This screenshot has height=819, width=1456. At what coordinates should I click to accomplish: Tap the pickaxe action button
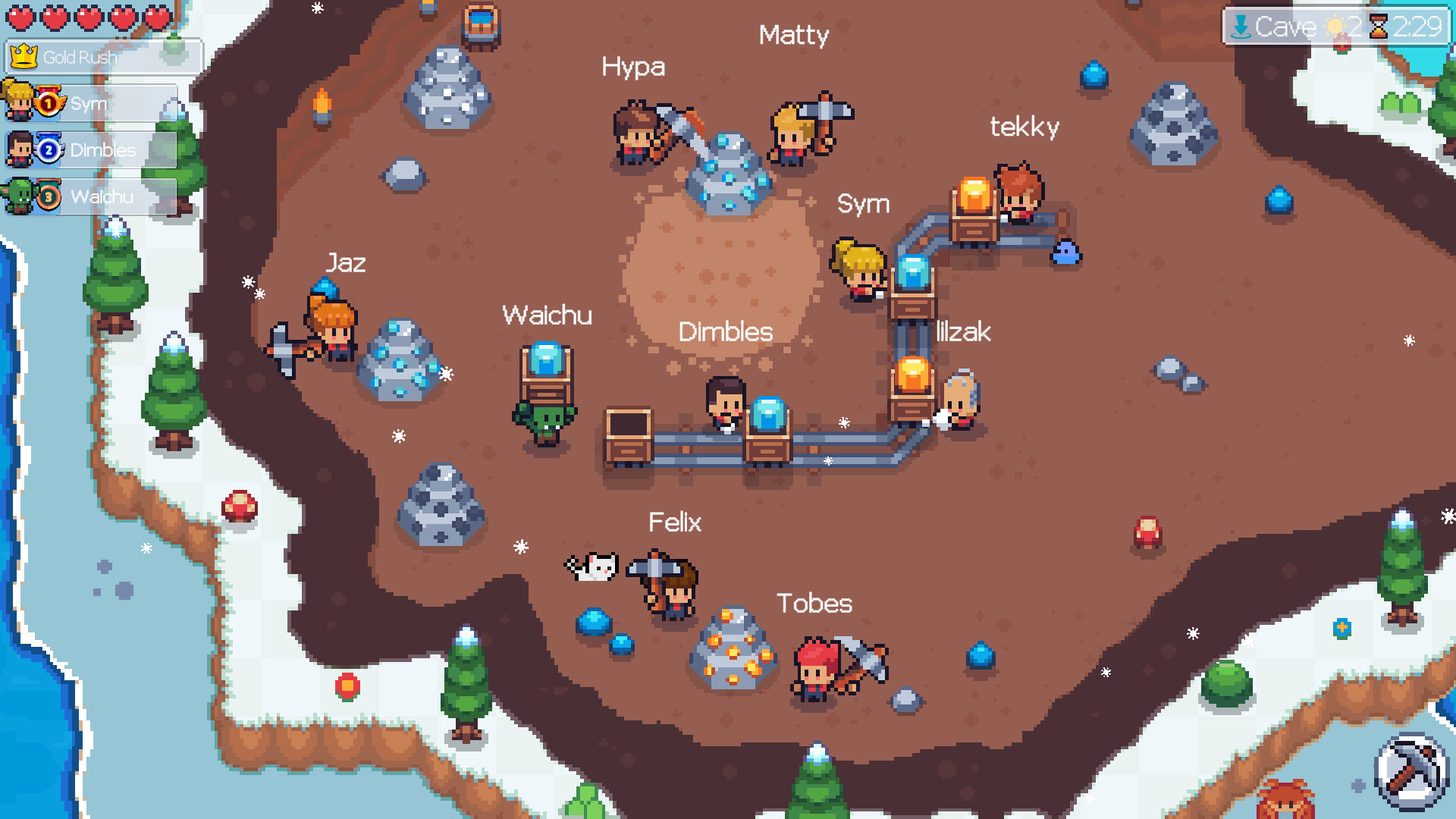(x=1411, y=772)
